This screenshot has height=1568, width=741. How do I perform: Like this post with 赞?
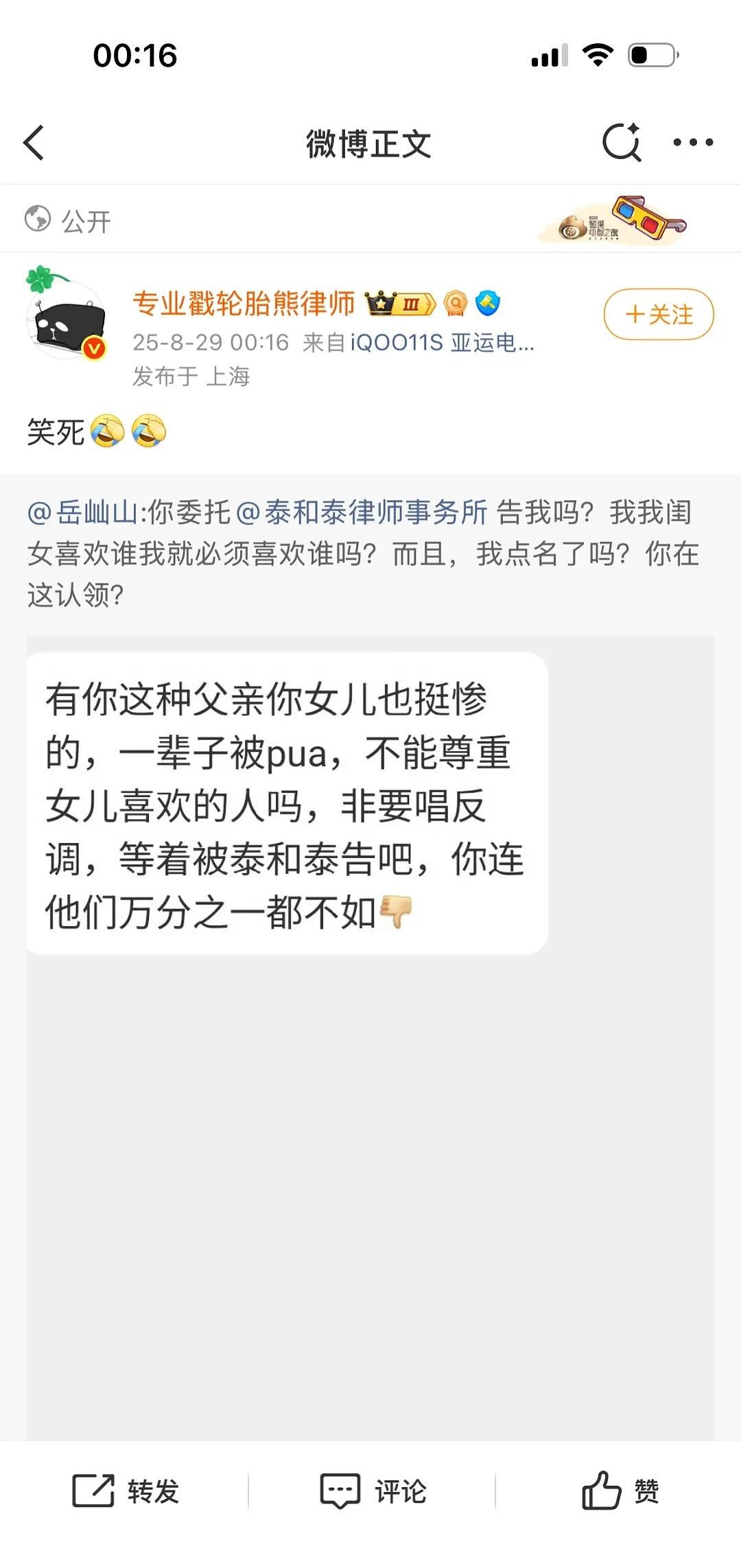coord(620,1491)
